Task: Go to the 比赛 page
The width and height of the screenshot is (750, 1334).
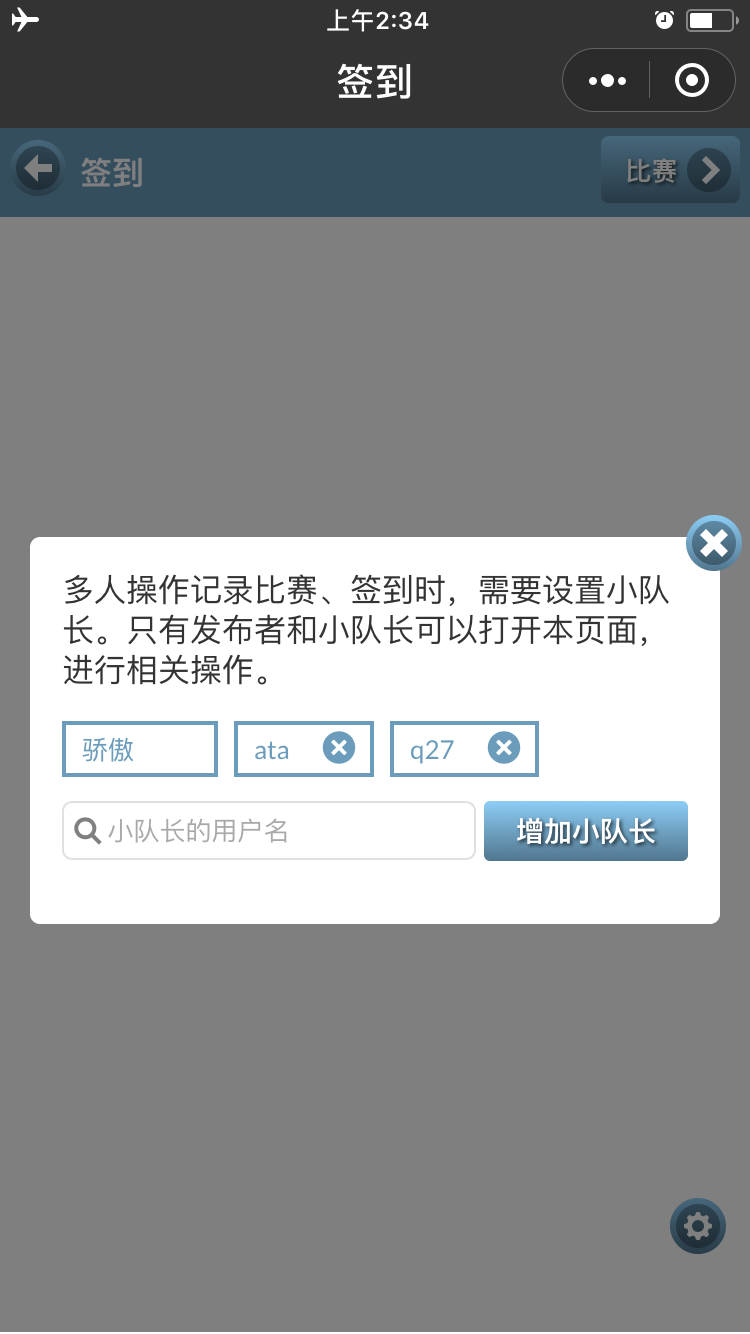Action: (x=670, y=171)
